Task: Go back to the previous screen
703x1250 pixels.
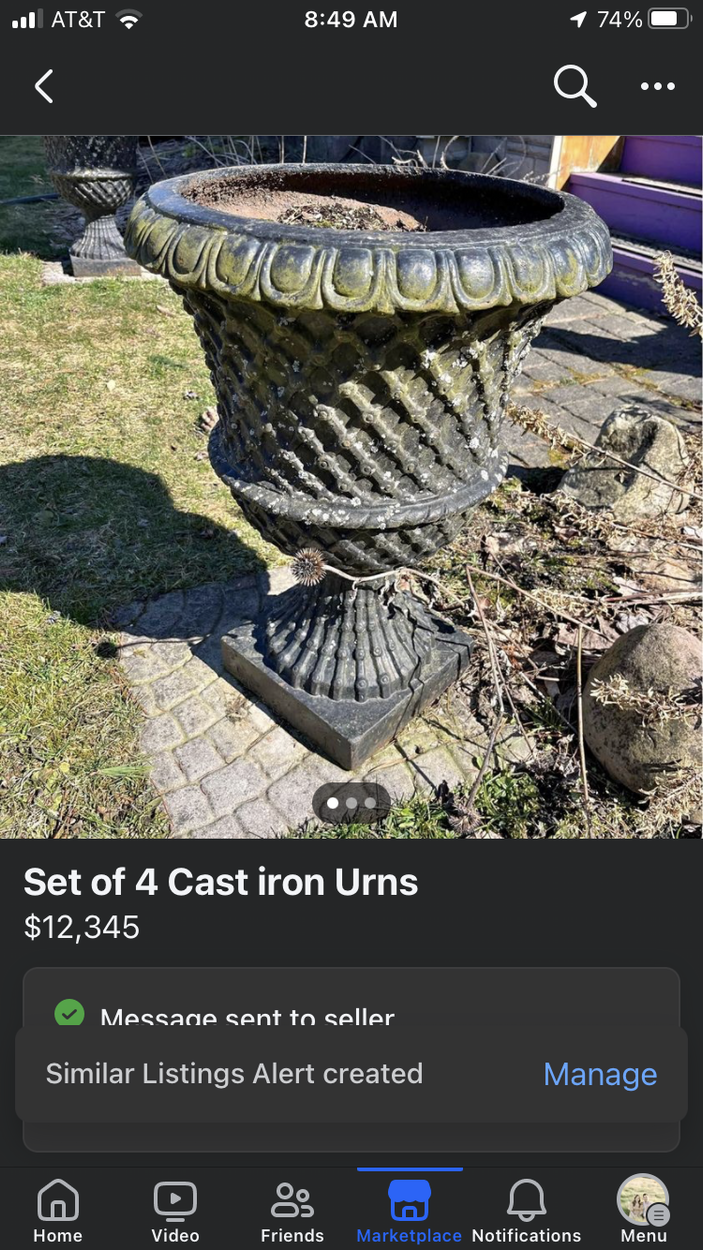Action: coord(44,87)
